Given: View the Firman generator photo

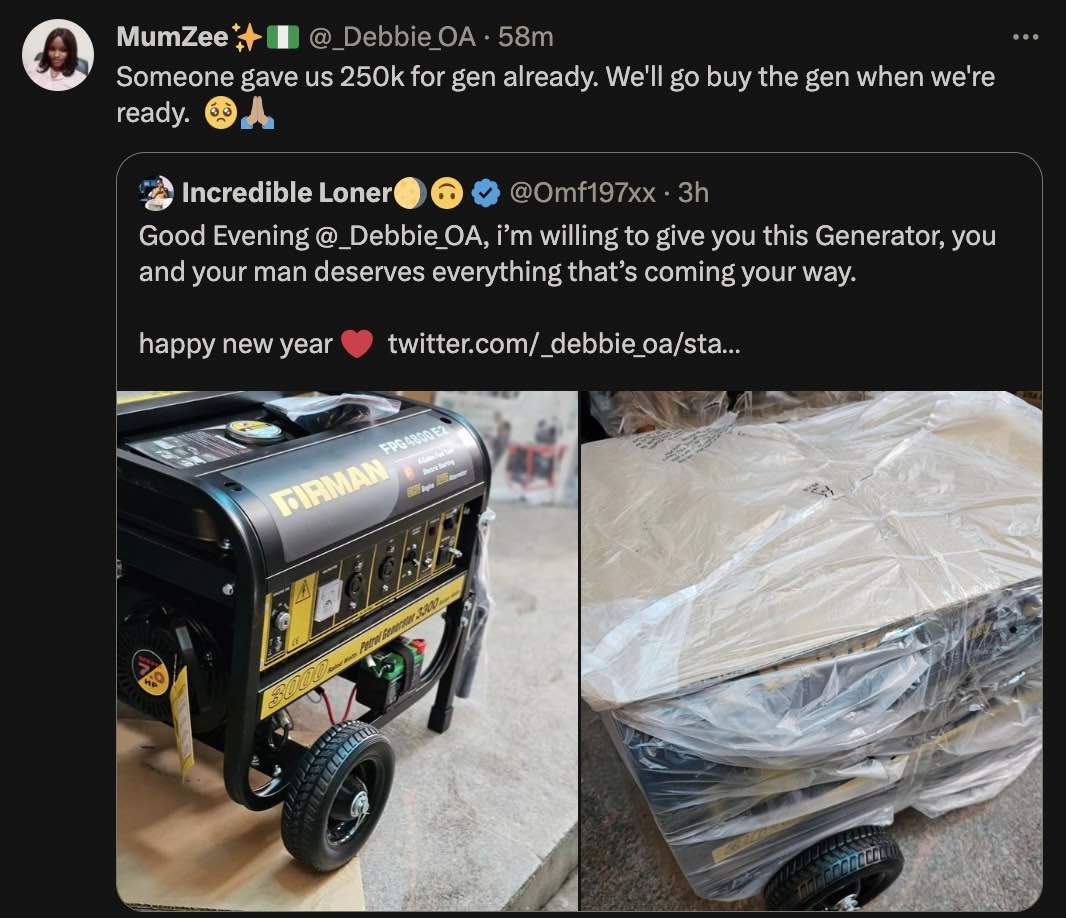Looking at the screenshot, I should [346, 650].
